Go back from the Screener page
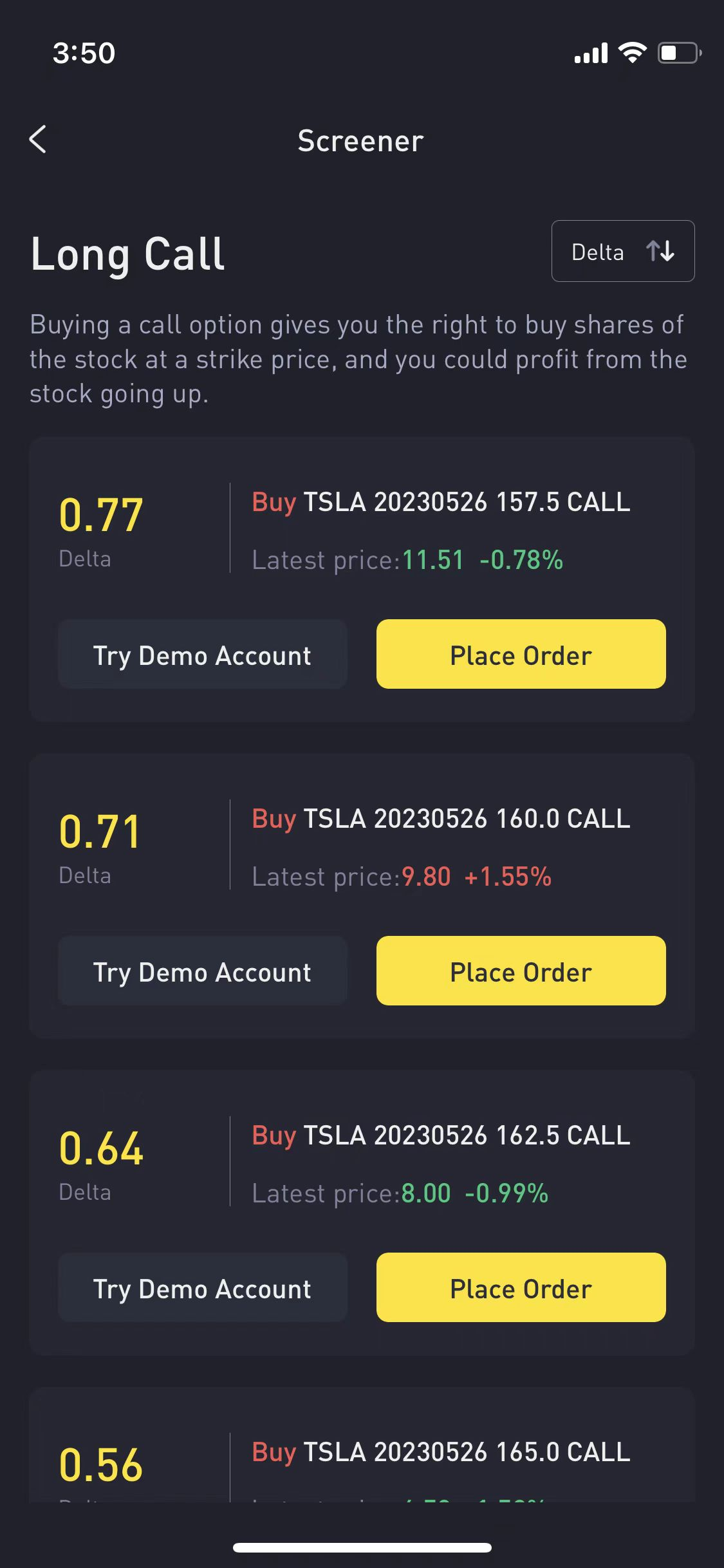This screenshot has width=724, height=1568. pyautogui.click(x=38, y=140)
